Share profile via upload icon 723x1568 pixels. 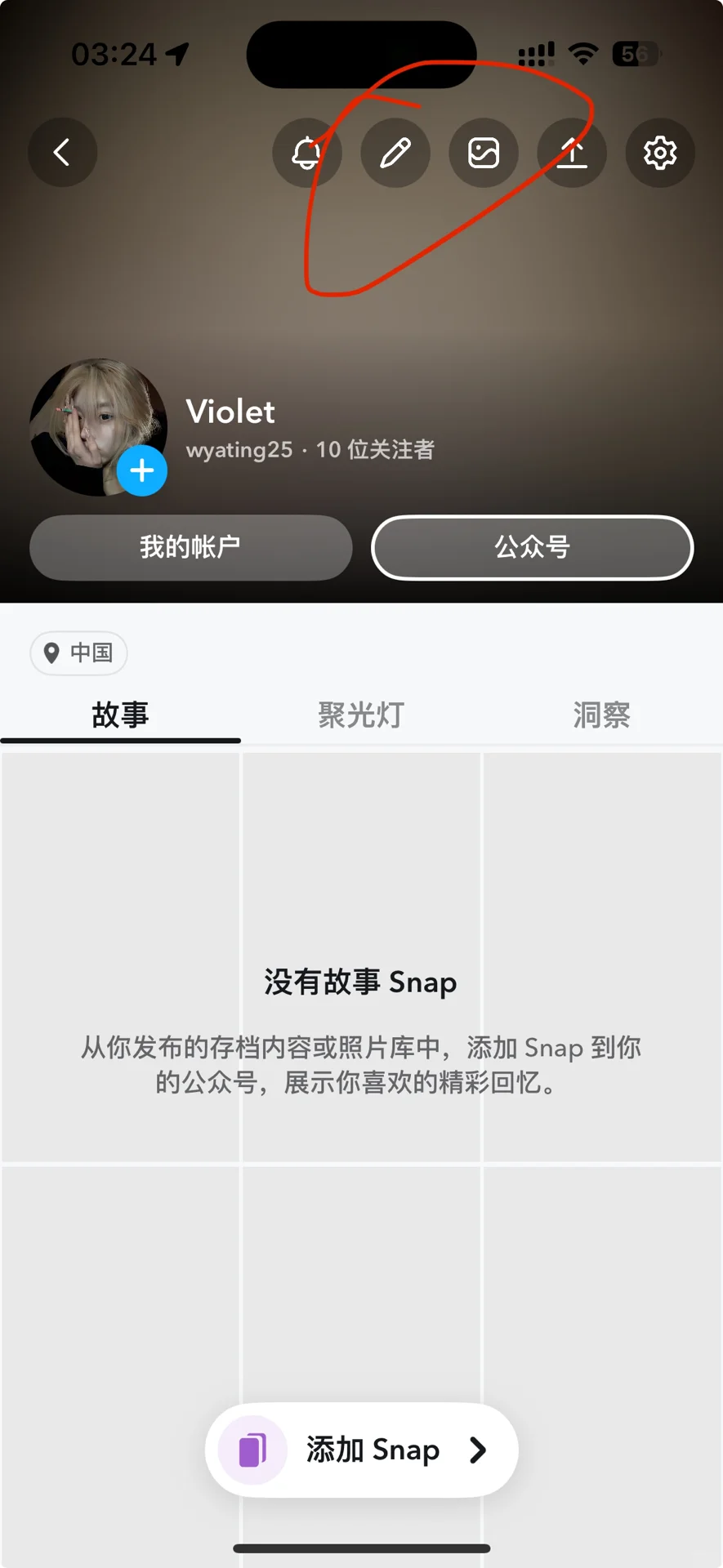pyautogui.click(x=572, y=153)
